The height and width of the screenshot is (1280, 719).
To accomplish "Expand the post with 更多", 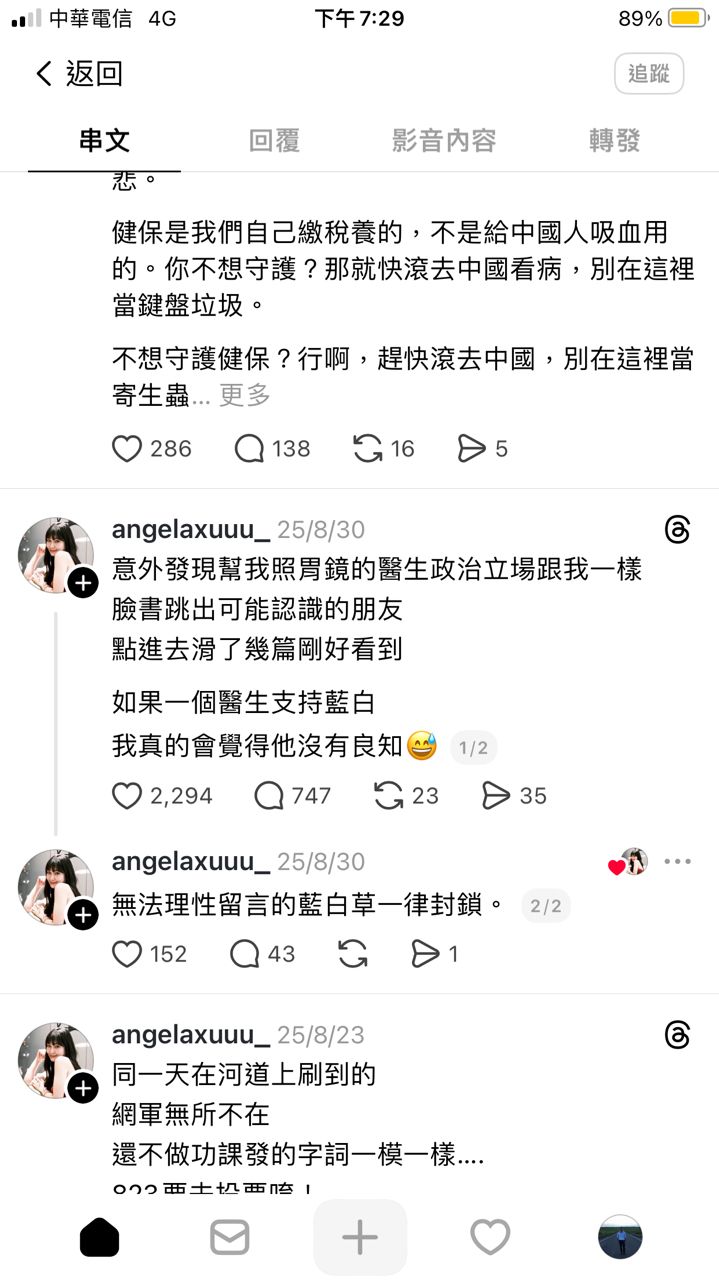I will pos(245,395).
